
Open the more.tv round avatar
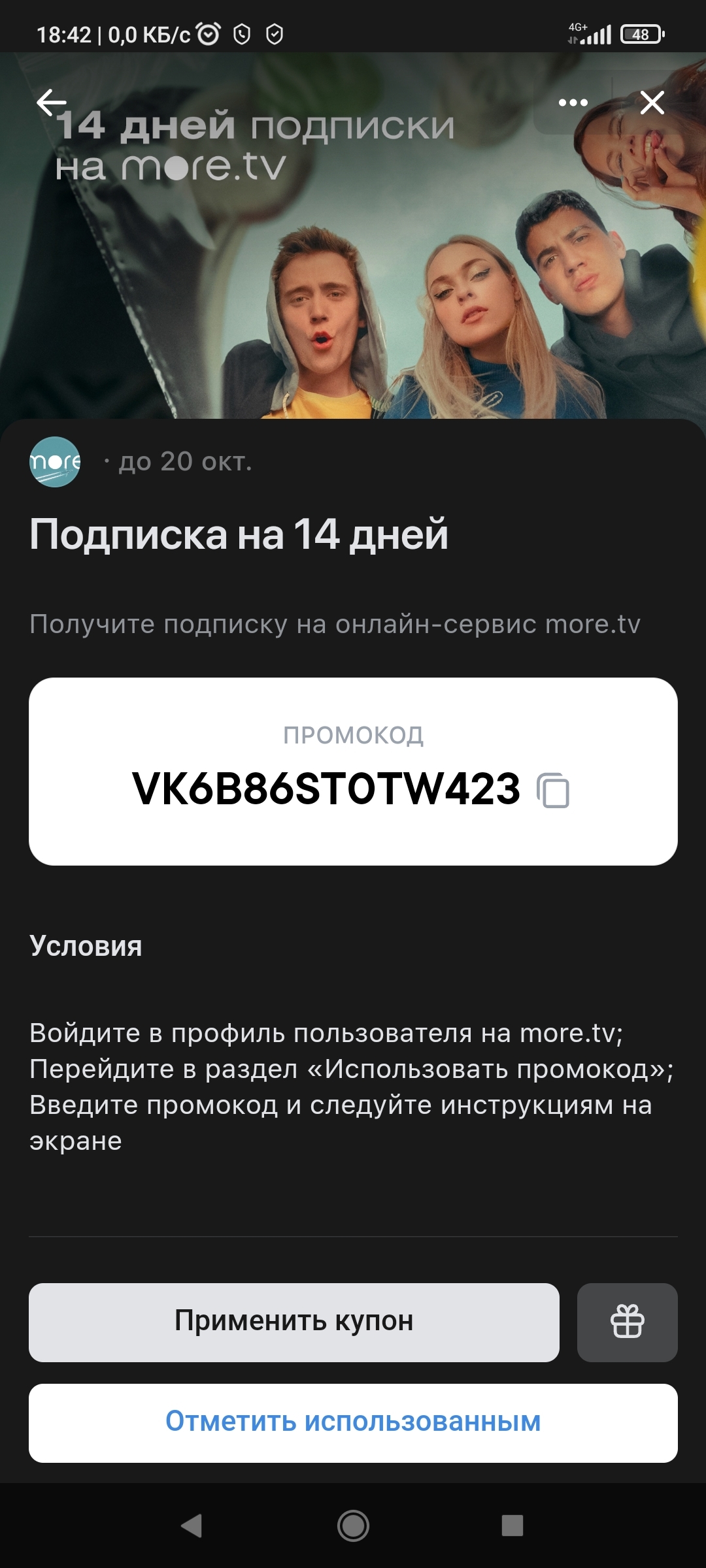[x=55, y=462]
